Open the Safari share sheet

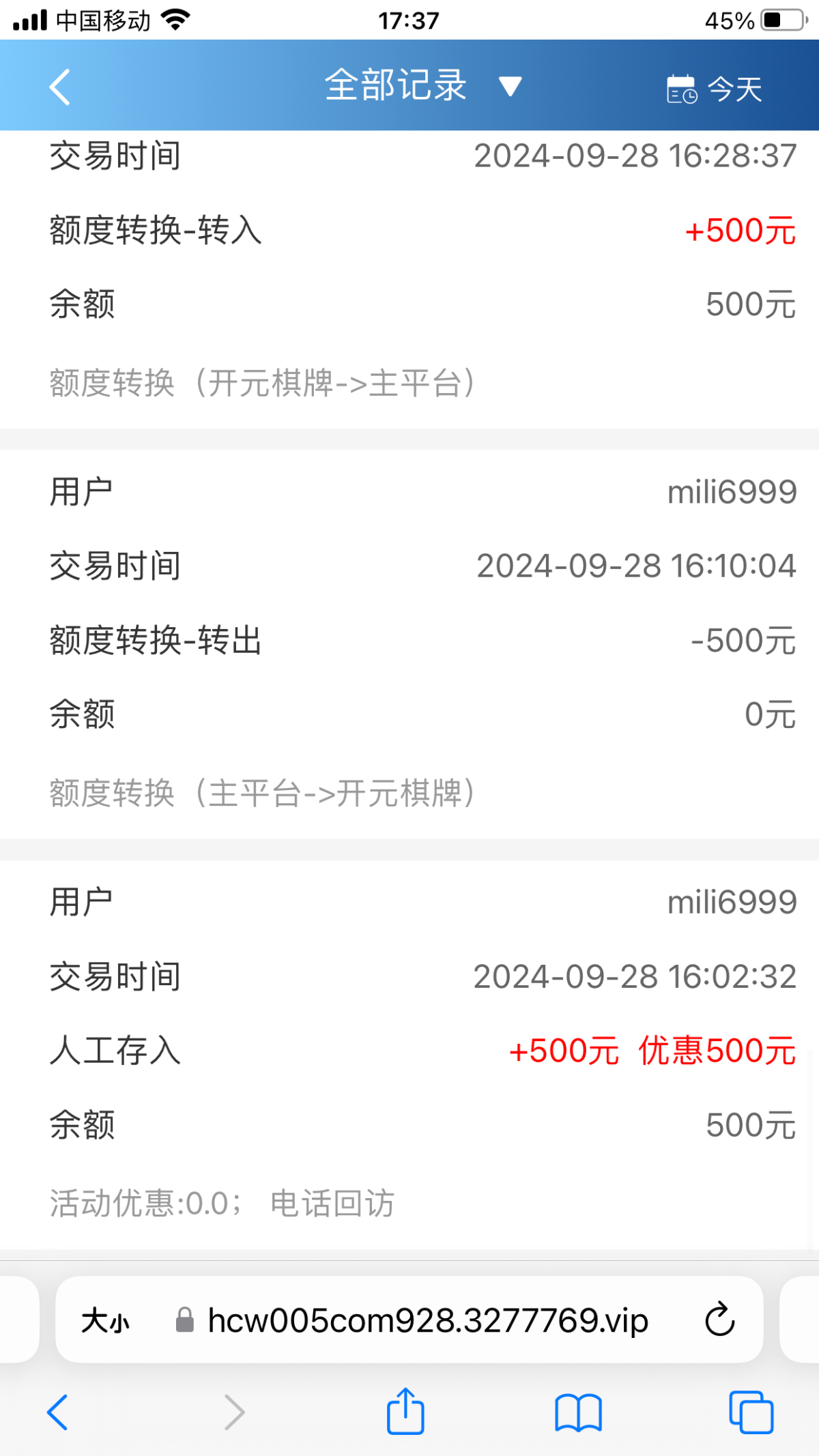tap(405, 1412)
